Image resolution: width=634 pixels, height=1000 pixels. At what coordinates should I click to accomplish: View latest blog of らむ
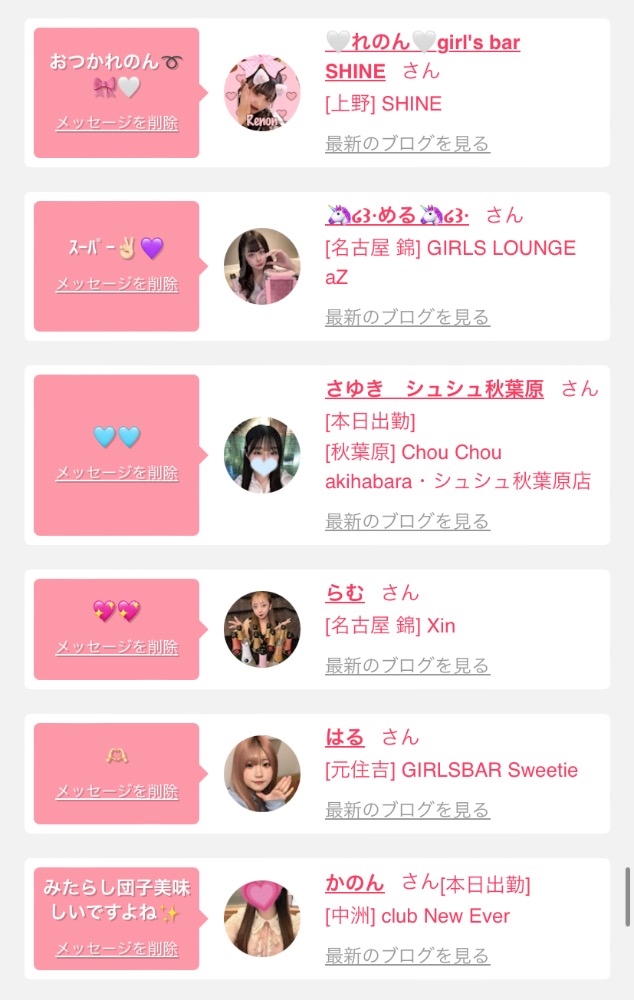point(407,665)
